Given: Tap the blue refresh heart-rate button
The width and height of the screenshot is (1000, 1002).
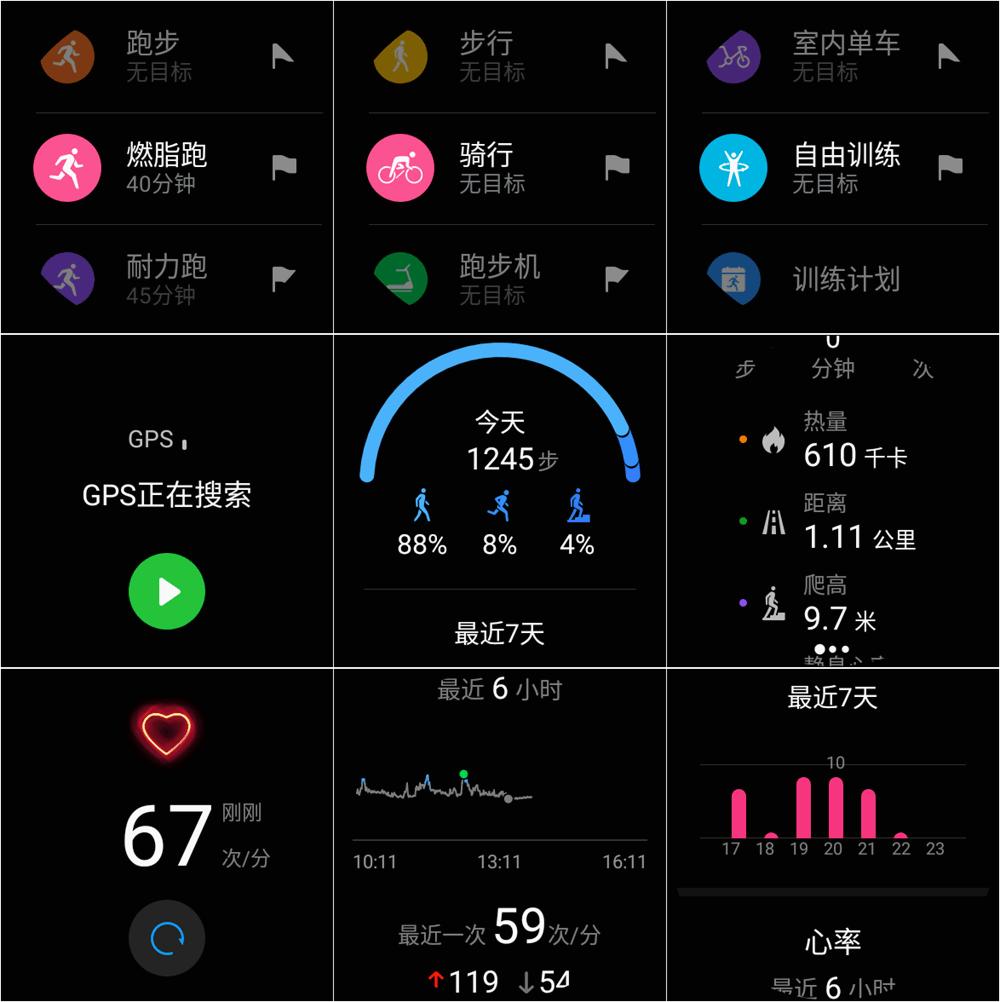Looking at the screenshot, I should pos(166,938).
